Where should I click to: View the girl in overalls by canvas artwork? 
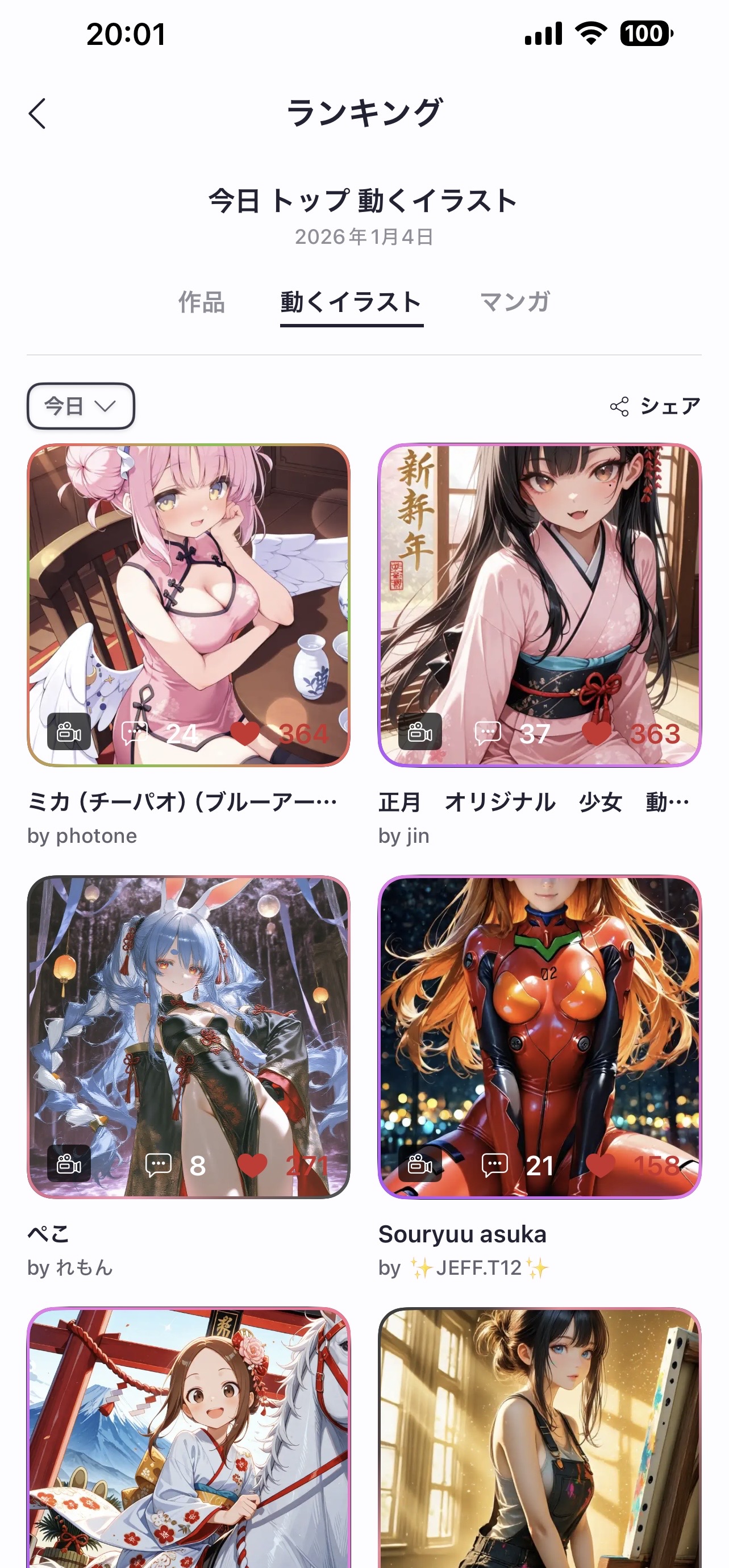540,1438
